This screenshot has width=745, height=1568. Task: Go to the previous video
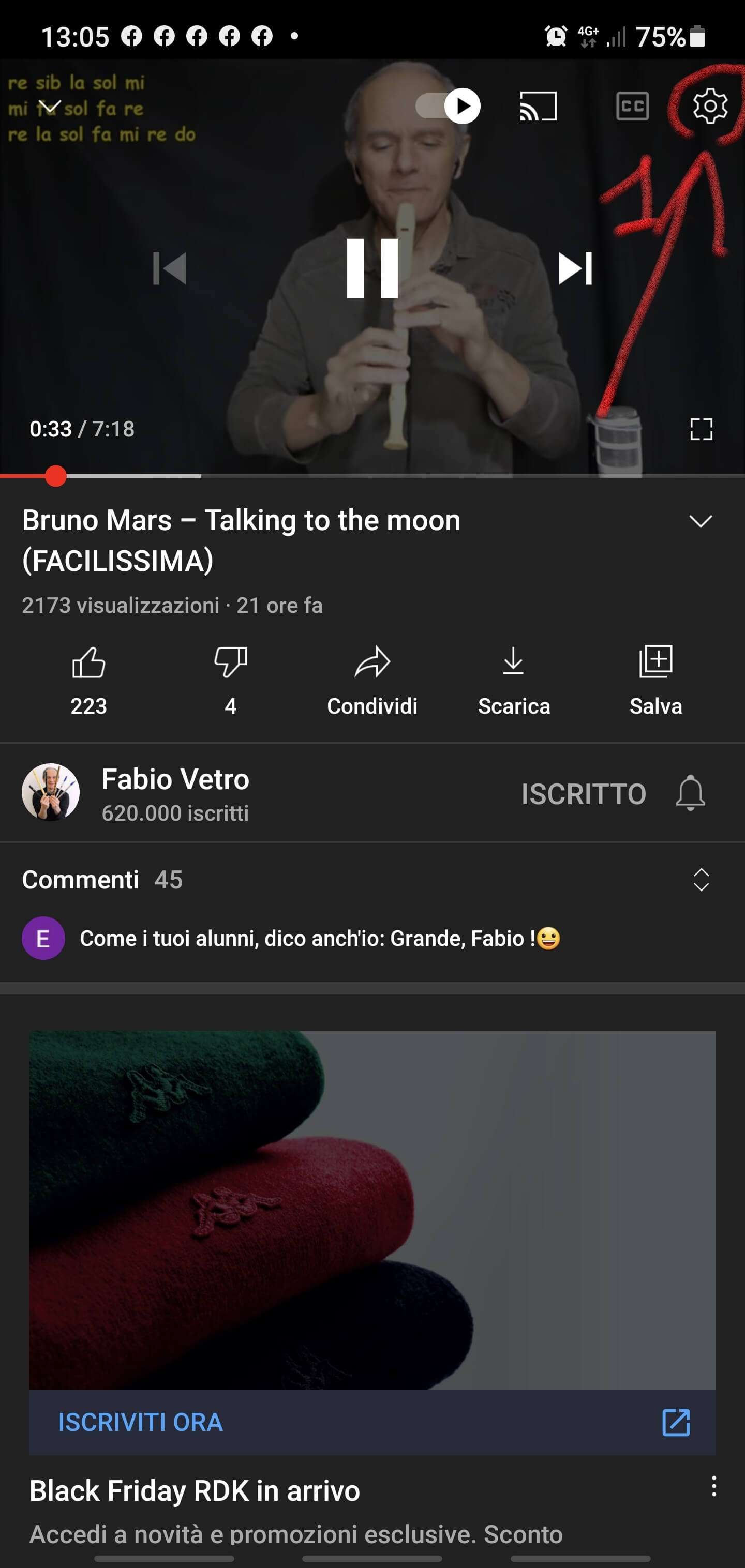[x=170, y=268]
